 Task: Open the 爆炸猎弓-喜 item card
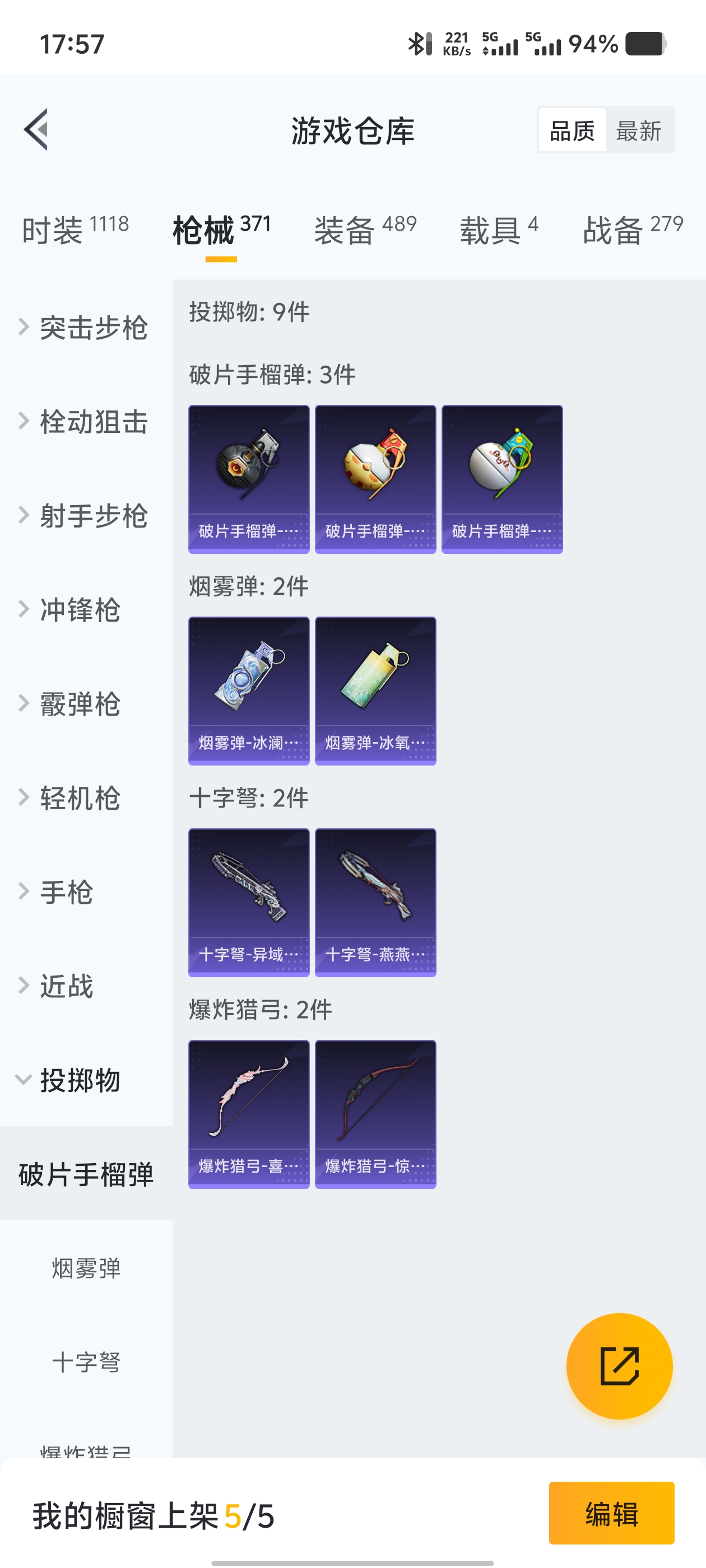click(249, 1114)
